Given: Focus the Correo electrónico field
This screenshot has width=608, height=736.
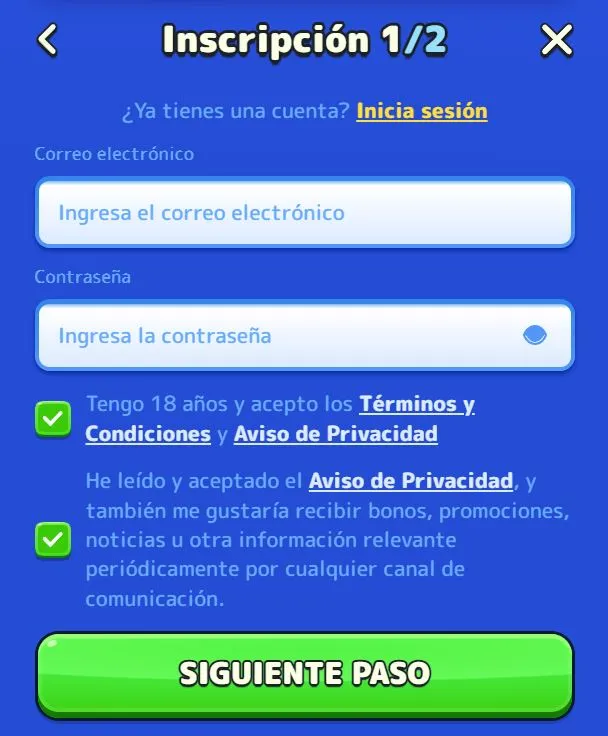Looking at the screenshot, I should 304,213.
